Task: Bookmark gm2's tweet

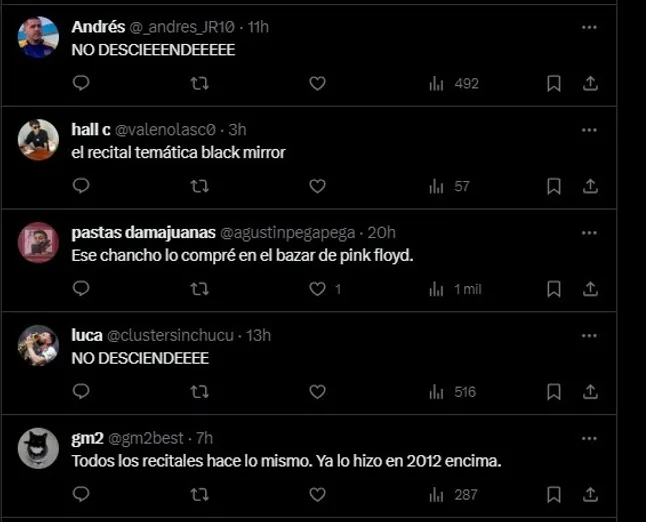Action: (x=554, y=494)
